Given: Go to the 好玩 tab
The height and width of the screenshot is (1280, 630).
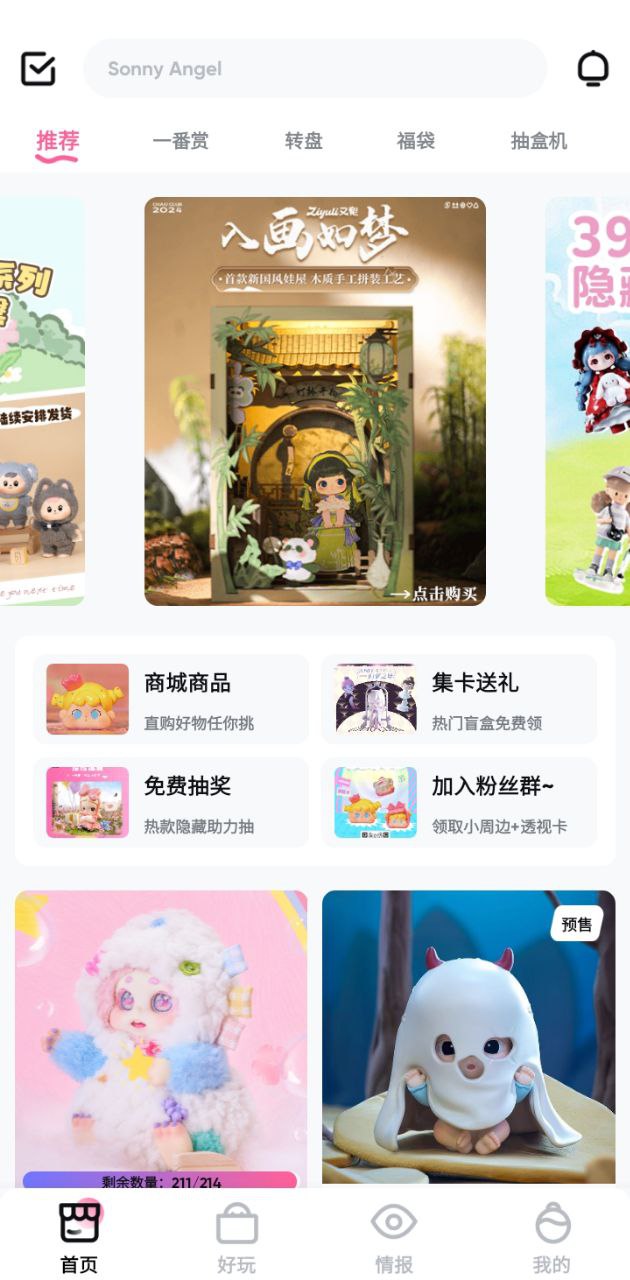Looking at the screenshot, I should click(x=237, y=1238).
